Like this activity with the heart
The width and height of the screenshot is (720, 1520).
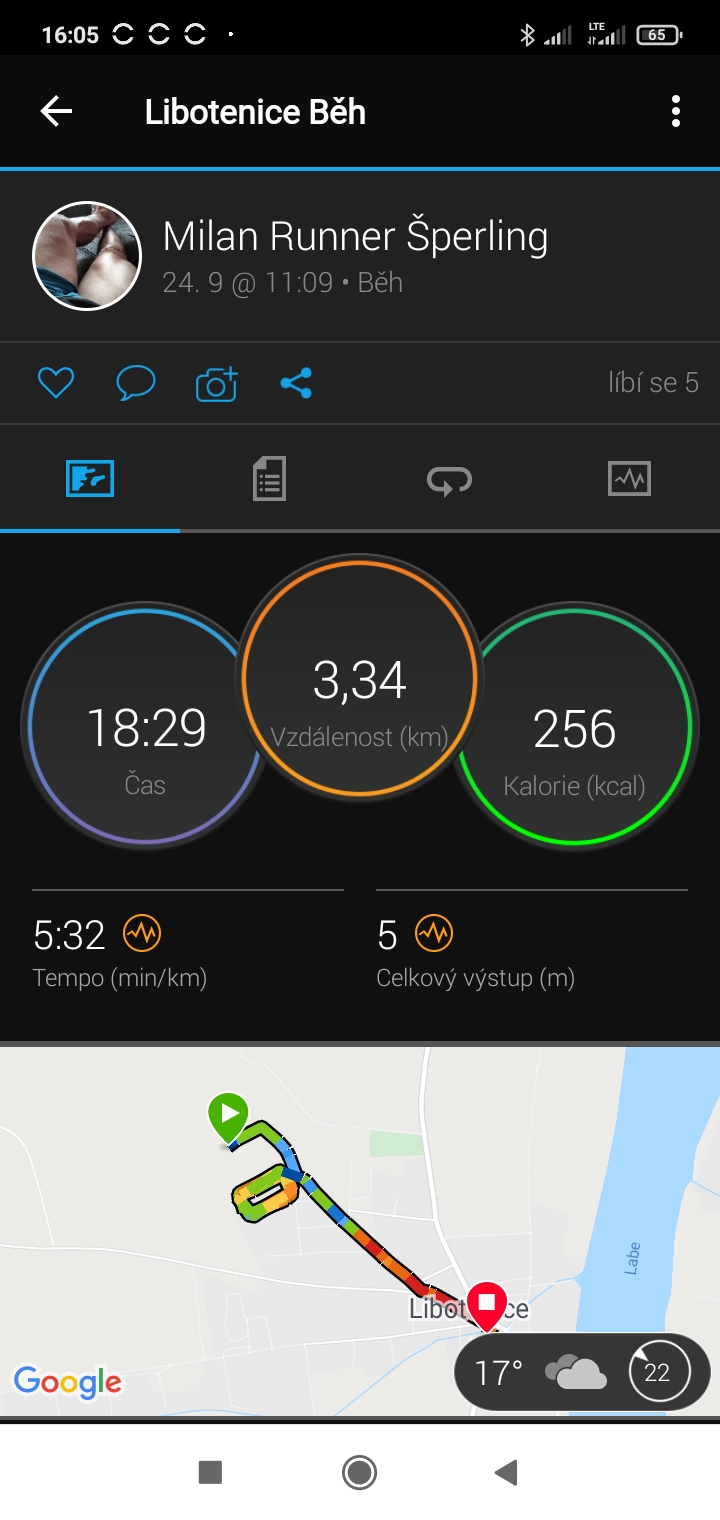tap(56, 383)
